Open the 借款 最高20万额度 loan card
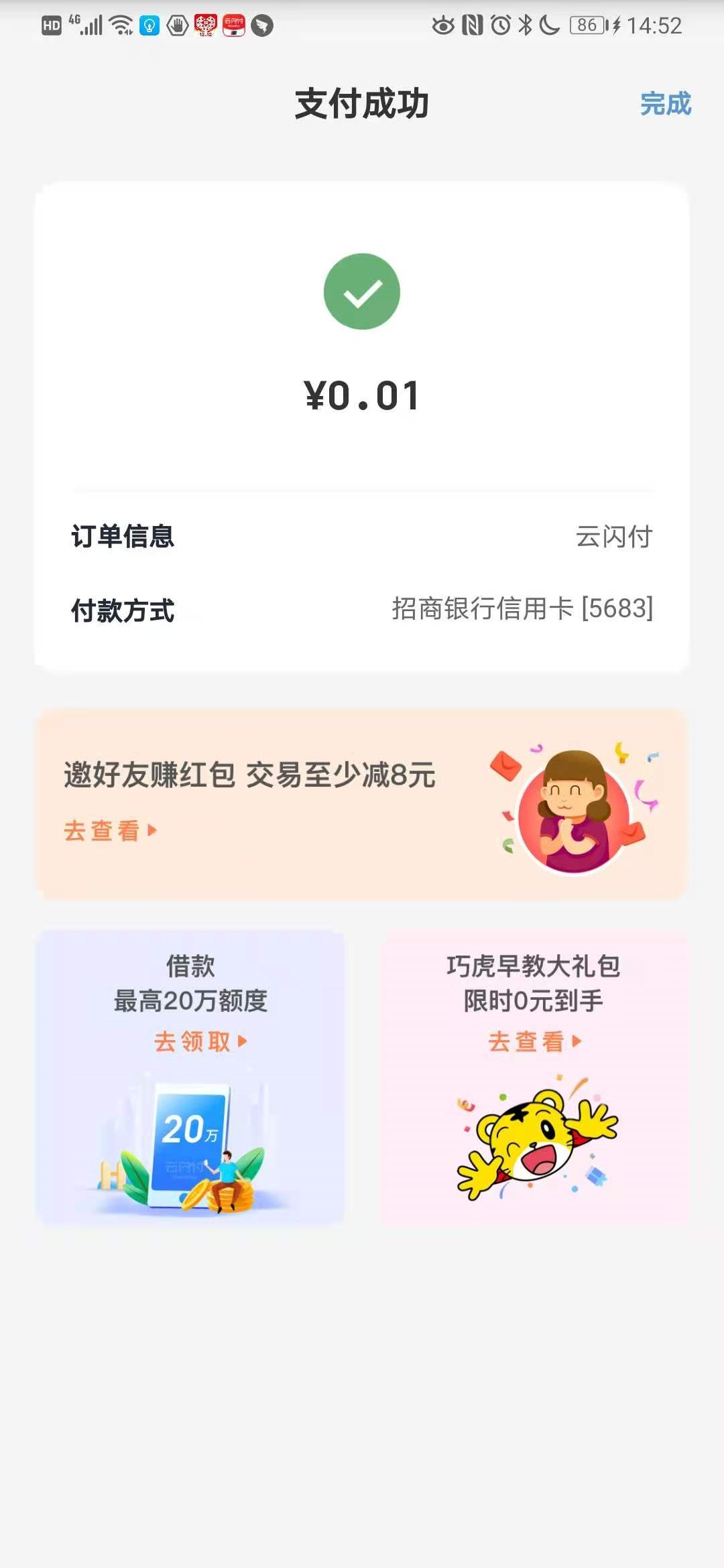 click(x=190, y=1076)
